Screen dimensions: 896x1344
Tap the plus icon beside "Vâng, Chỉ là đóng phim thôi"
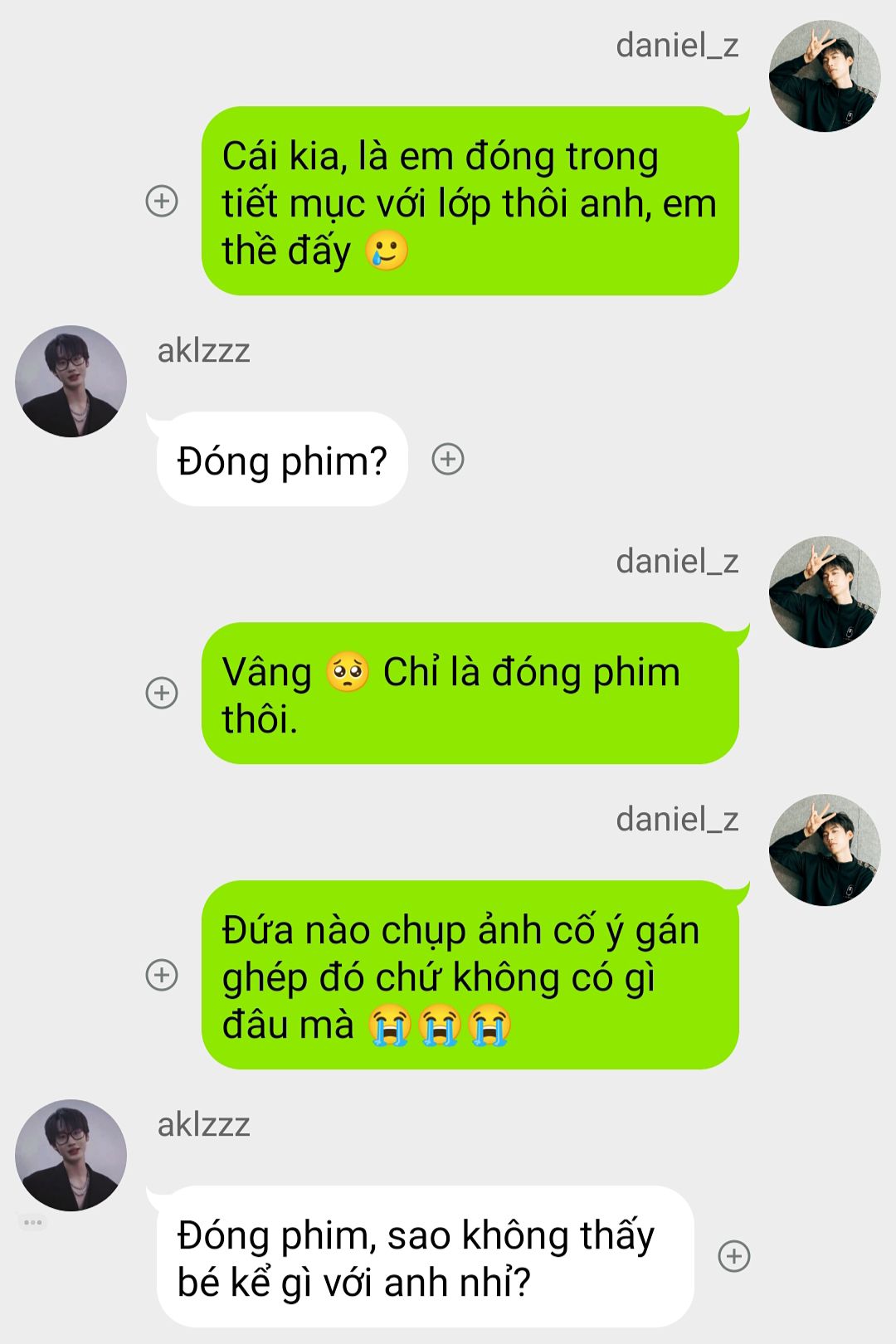pos(162,693)
